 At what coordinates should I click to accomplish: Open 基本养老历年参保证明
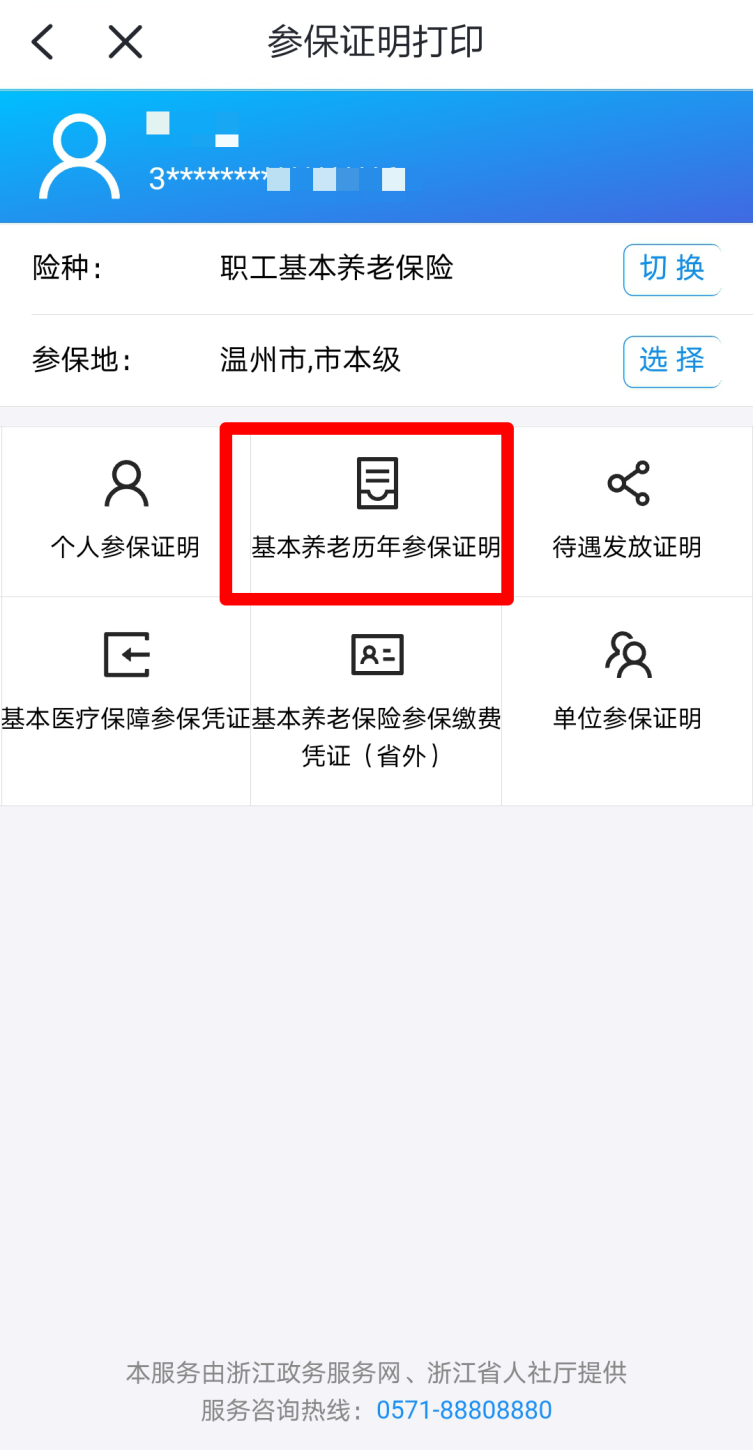click(x=376, y=511)
